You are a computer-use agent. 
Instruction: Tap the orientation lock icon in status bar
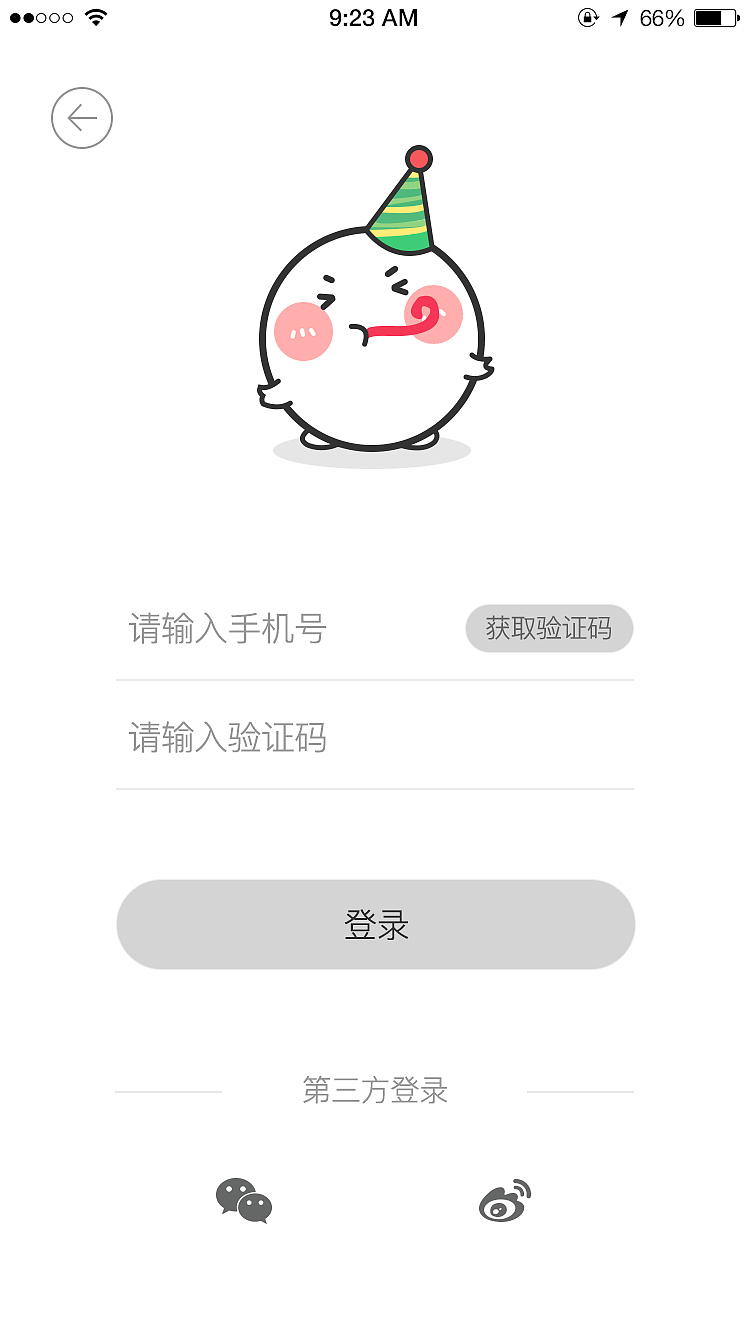pyautogui.click(x=588, y=16)
